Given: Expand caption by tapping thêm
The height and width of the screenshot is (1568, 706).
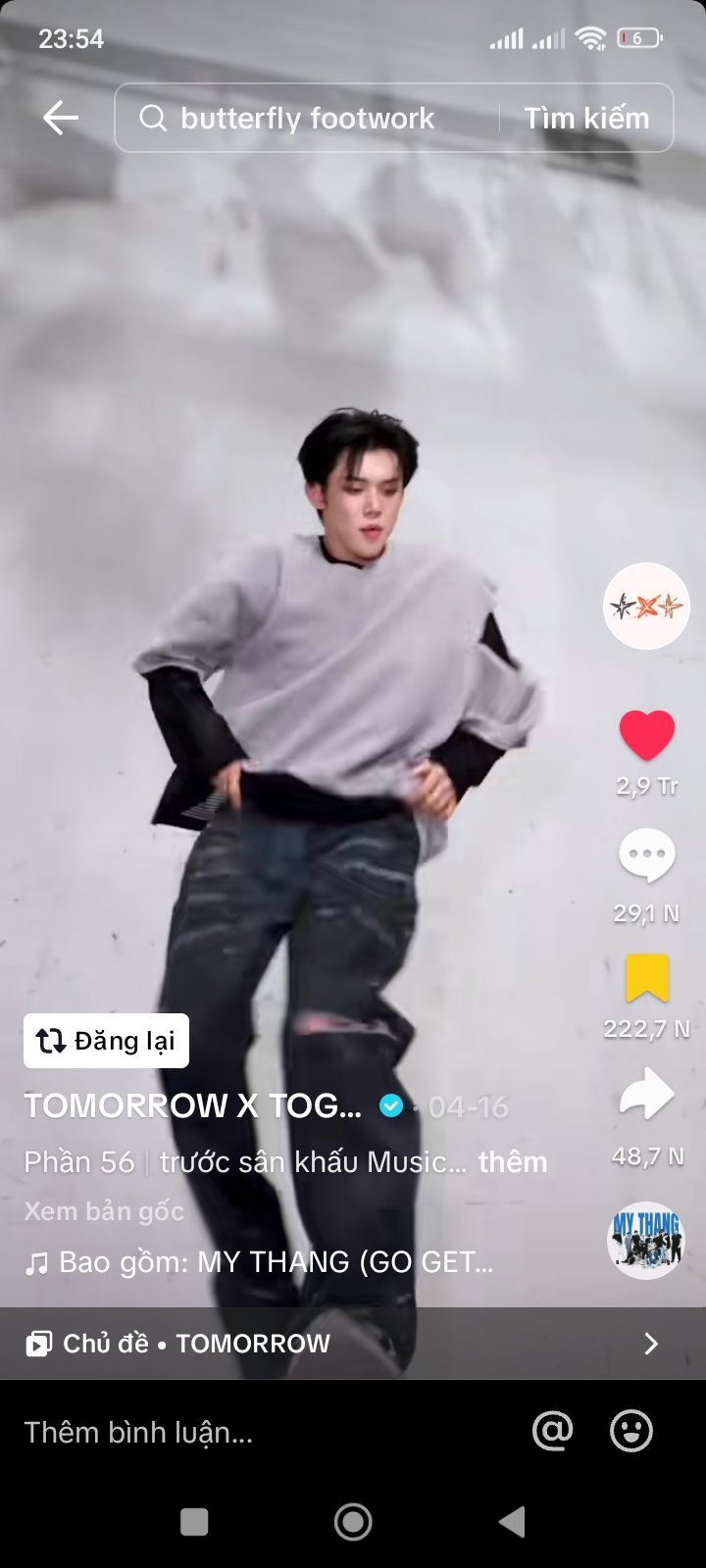Looking at the screenshot, I should (x=512, y=1161).
